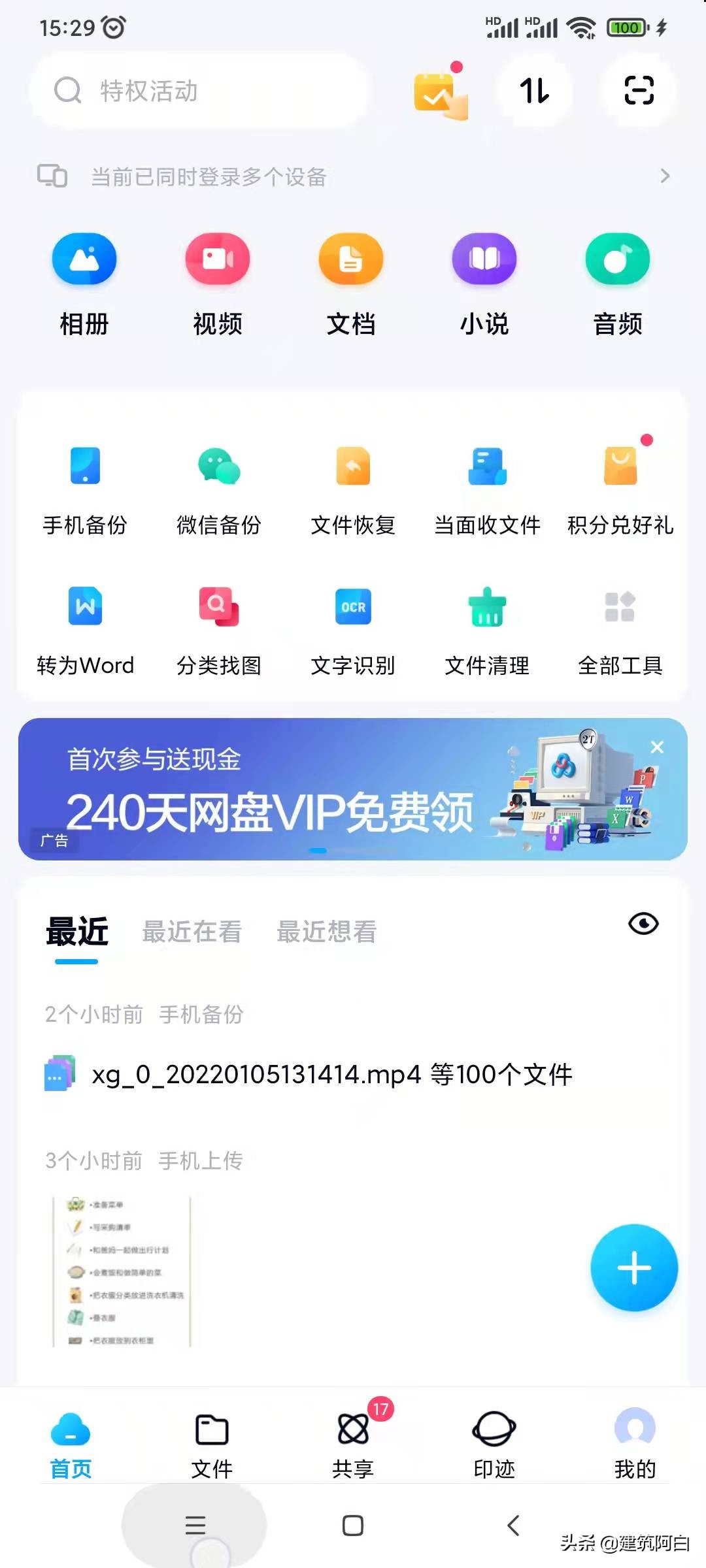Open the 转为Word conversion tool
Viewport: 706px width, 1568px height.
coord(85,630)
